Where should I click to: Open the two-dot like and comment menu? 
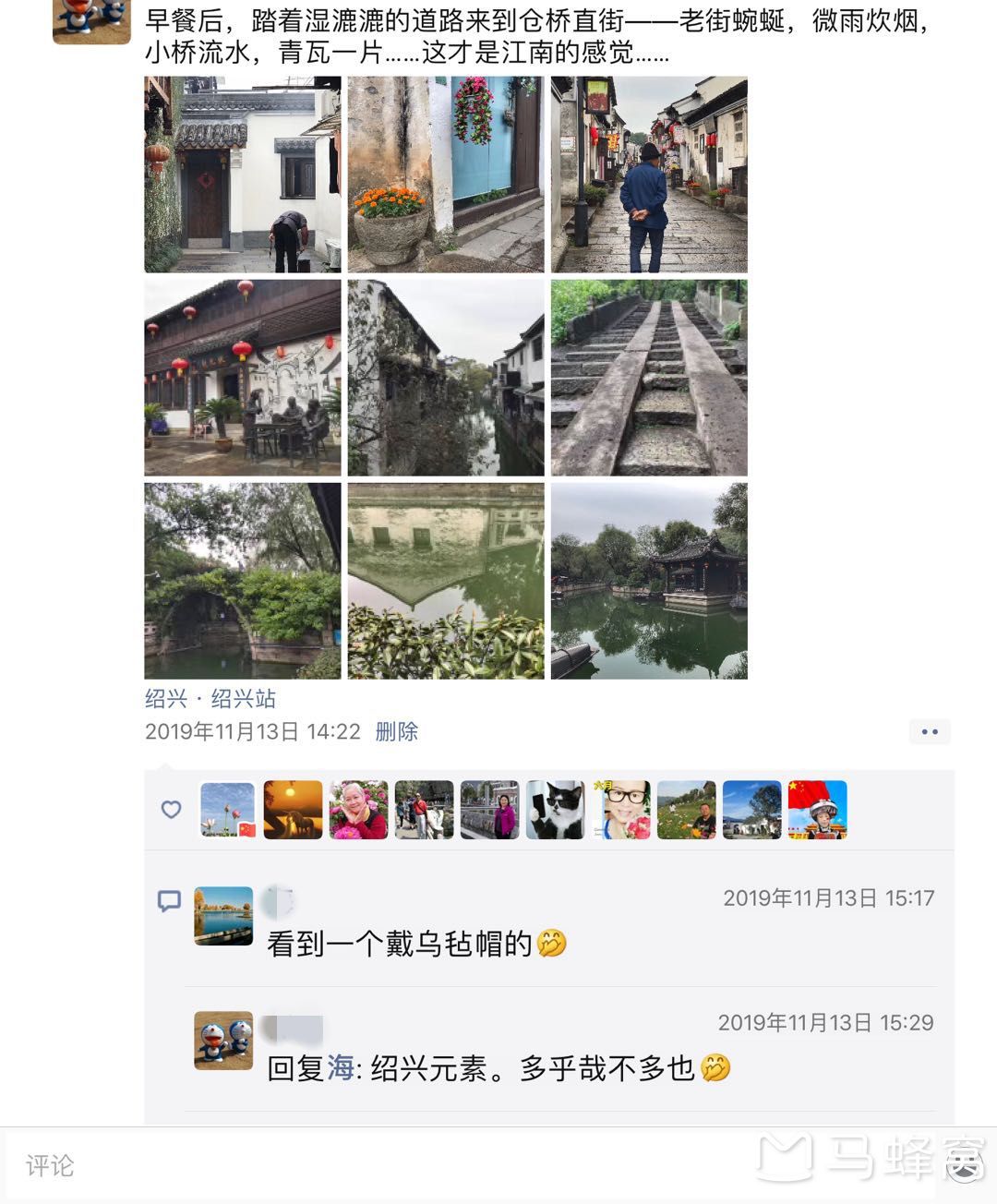click(x=930, y=732)
